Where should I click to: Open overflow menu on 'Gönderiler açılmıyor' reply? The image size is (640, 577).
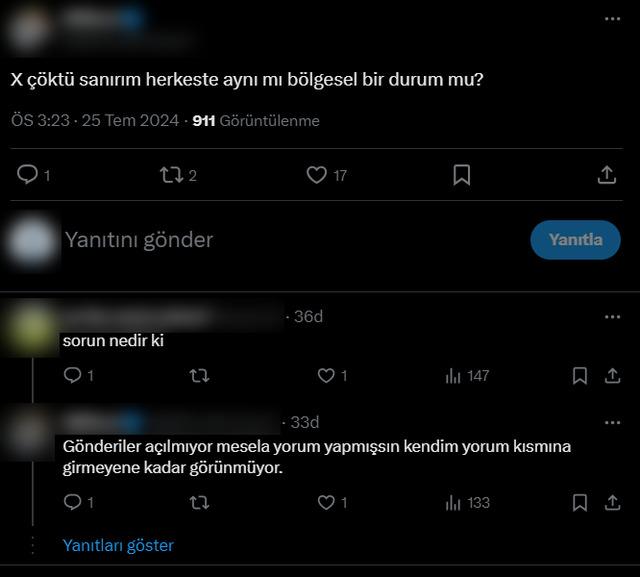611,422
